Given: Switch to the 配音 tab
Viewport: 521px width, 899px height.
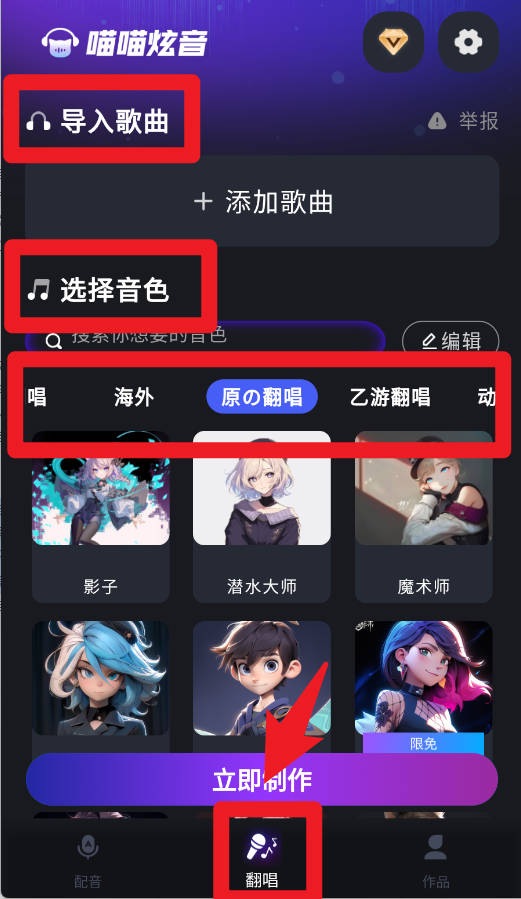Looking at the screenshot, I should click(x=88, y=861).
